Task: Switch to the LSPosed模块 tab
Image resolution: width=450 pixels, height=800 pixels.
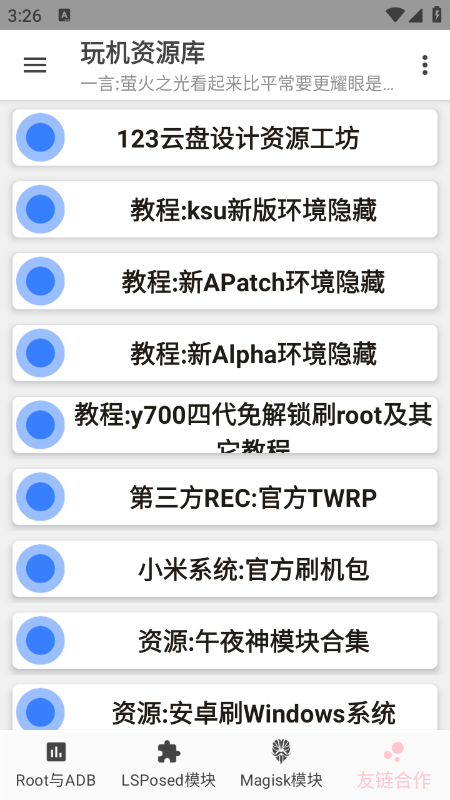Action: click(x=168, y=765)
